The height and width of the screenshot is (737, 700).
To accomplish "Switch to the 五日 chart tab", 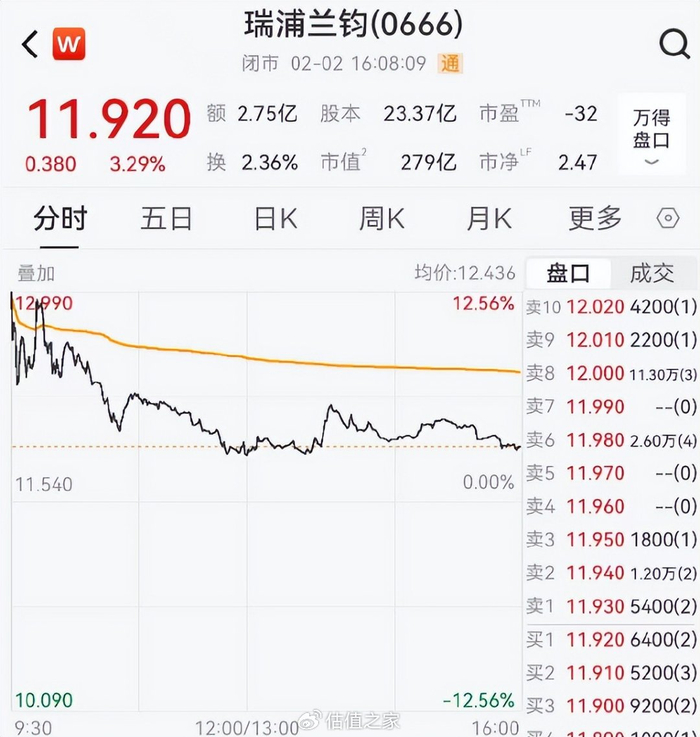I will coord(166,219).
